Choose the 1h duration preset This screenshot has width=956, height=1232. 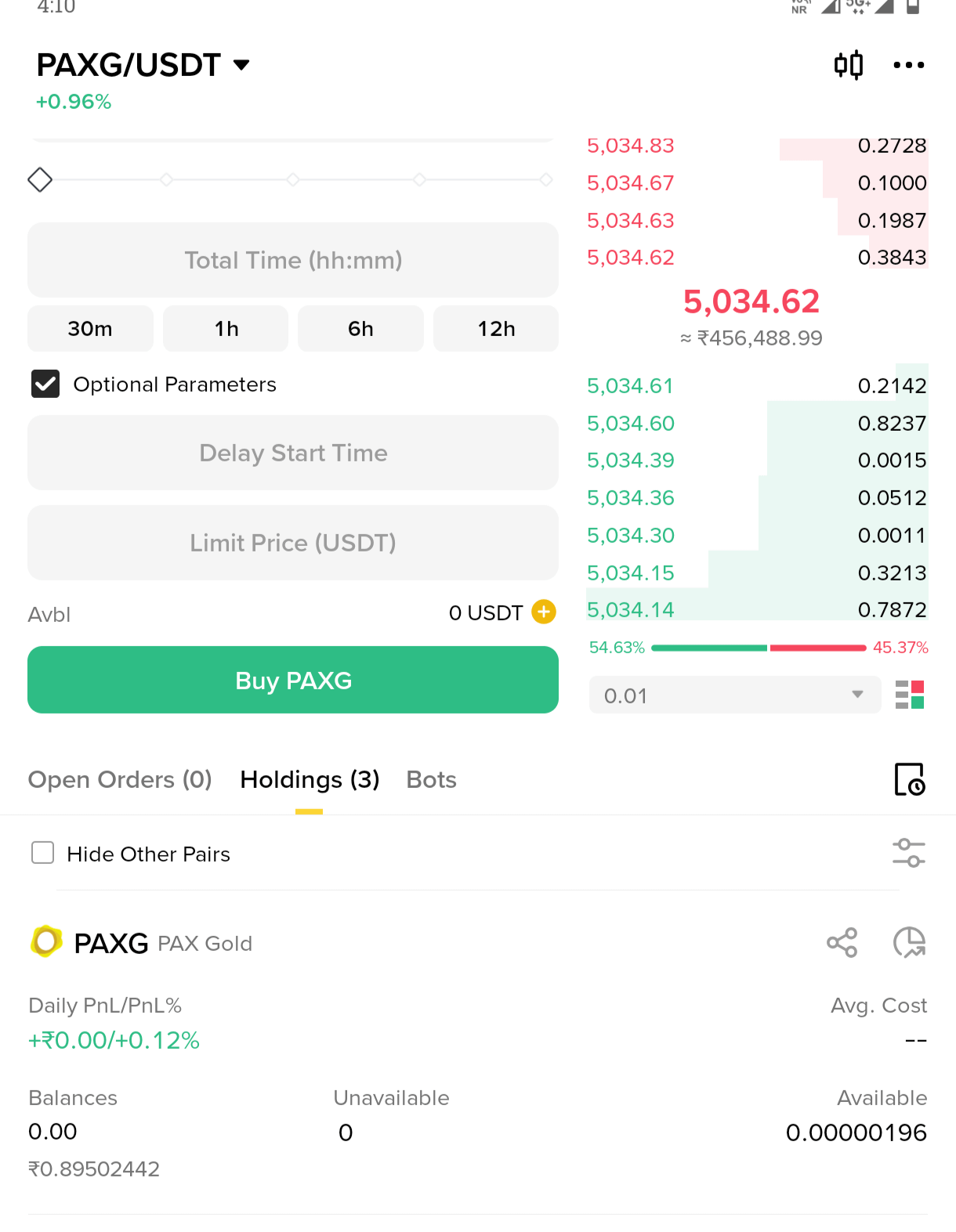click(226, 329)
